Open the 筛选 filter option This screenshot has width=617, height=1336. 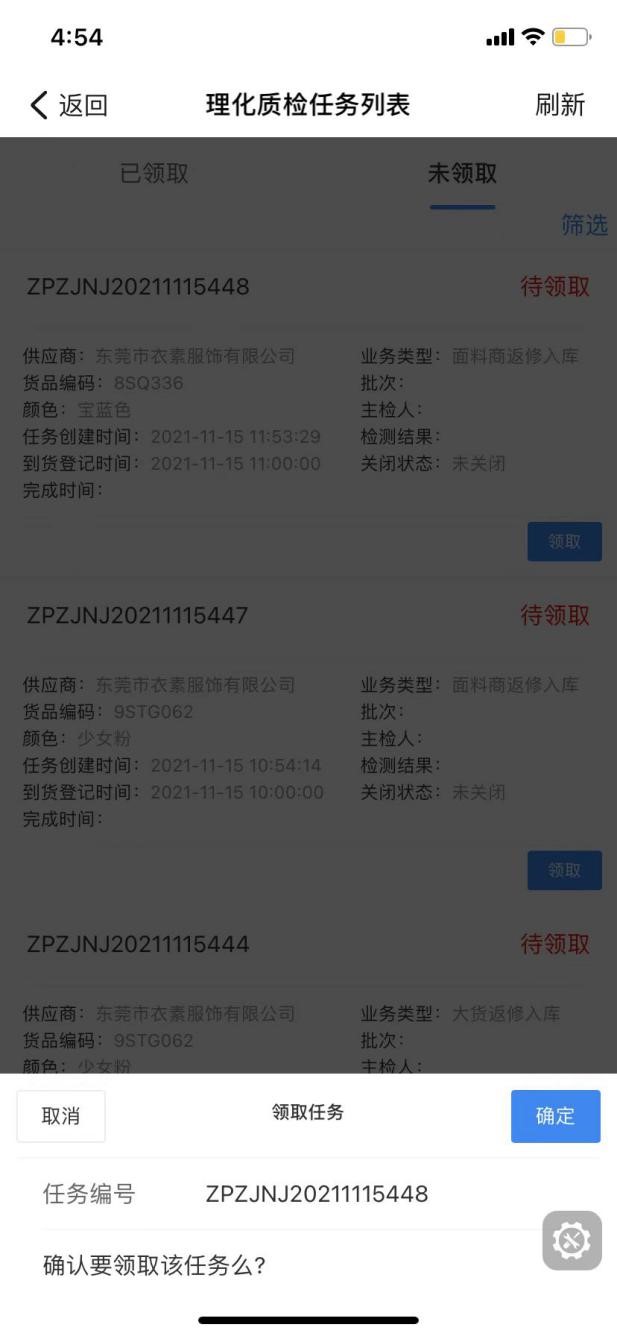pyautogui.click(x=584, y=226)
